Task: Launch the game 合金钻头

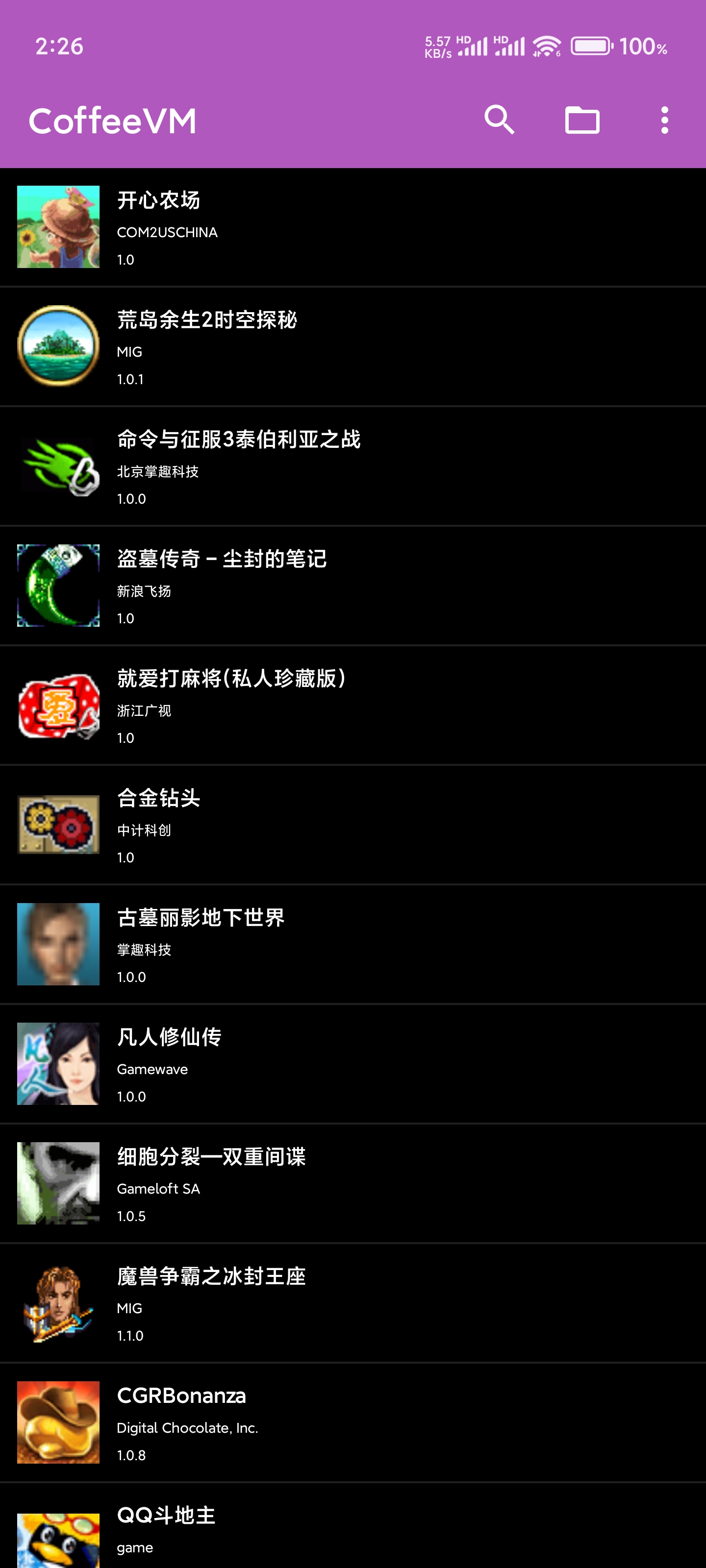Action: point(353,825)
